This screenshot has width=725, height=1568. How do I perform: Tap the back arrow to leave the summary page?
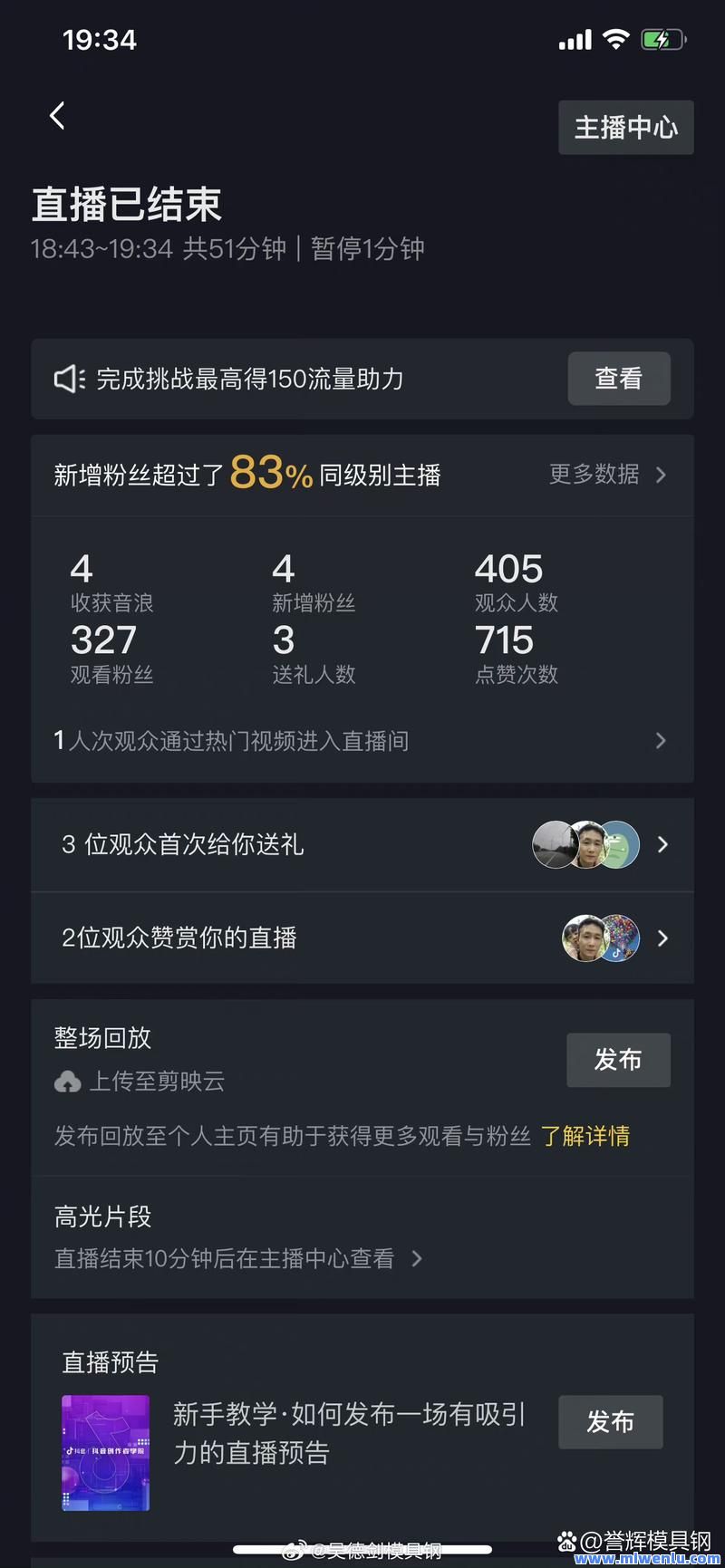[x=57, y=115]
